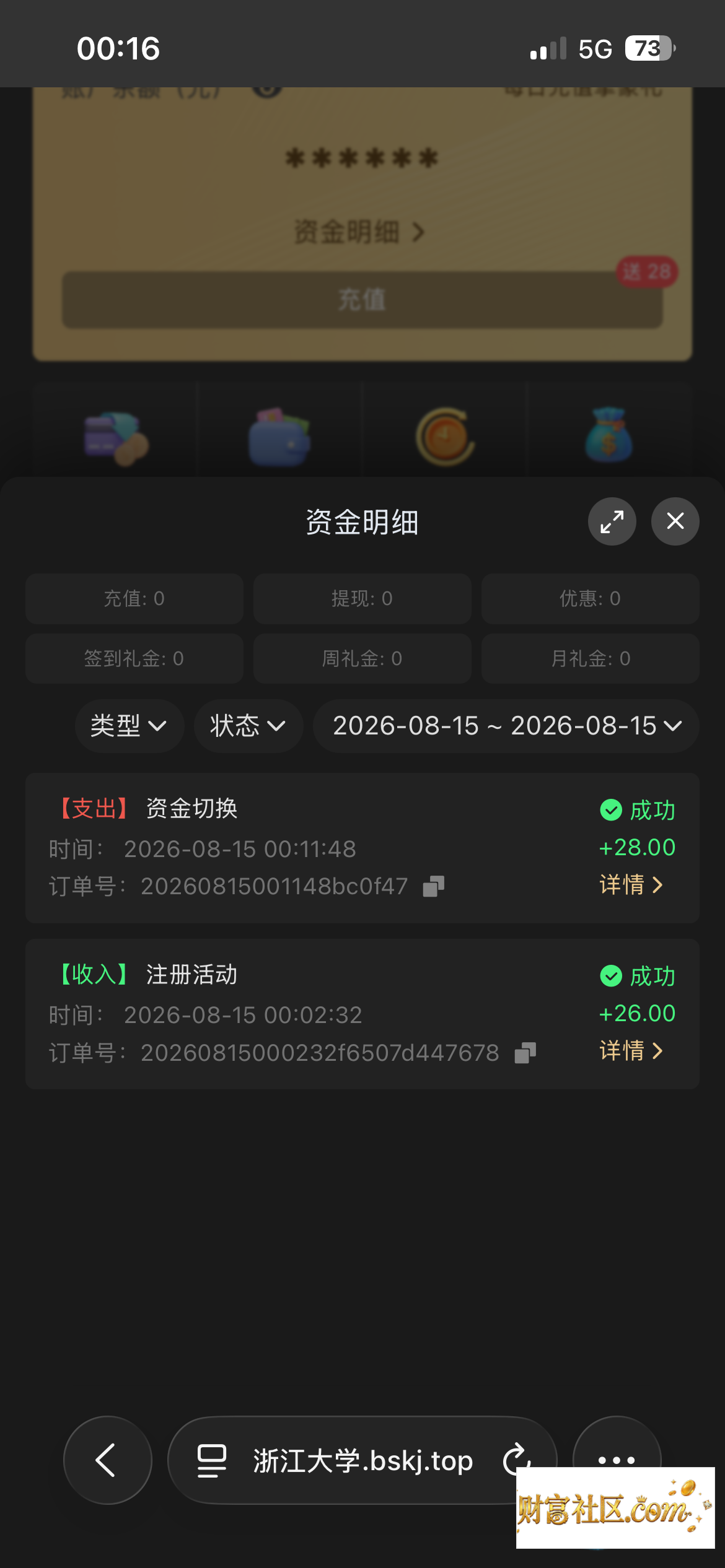Reload the current page
Viewport: 725px width, 1568px height.
pos(516,1460)
